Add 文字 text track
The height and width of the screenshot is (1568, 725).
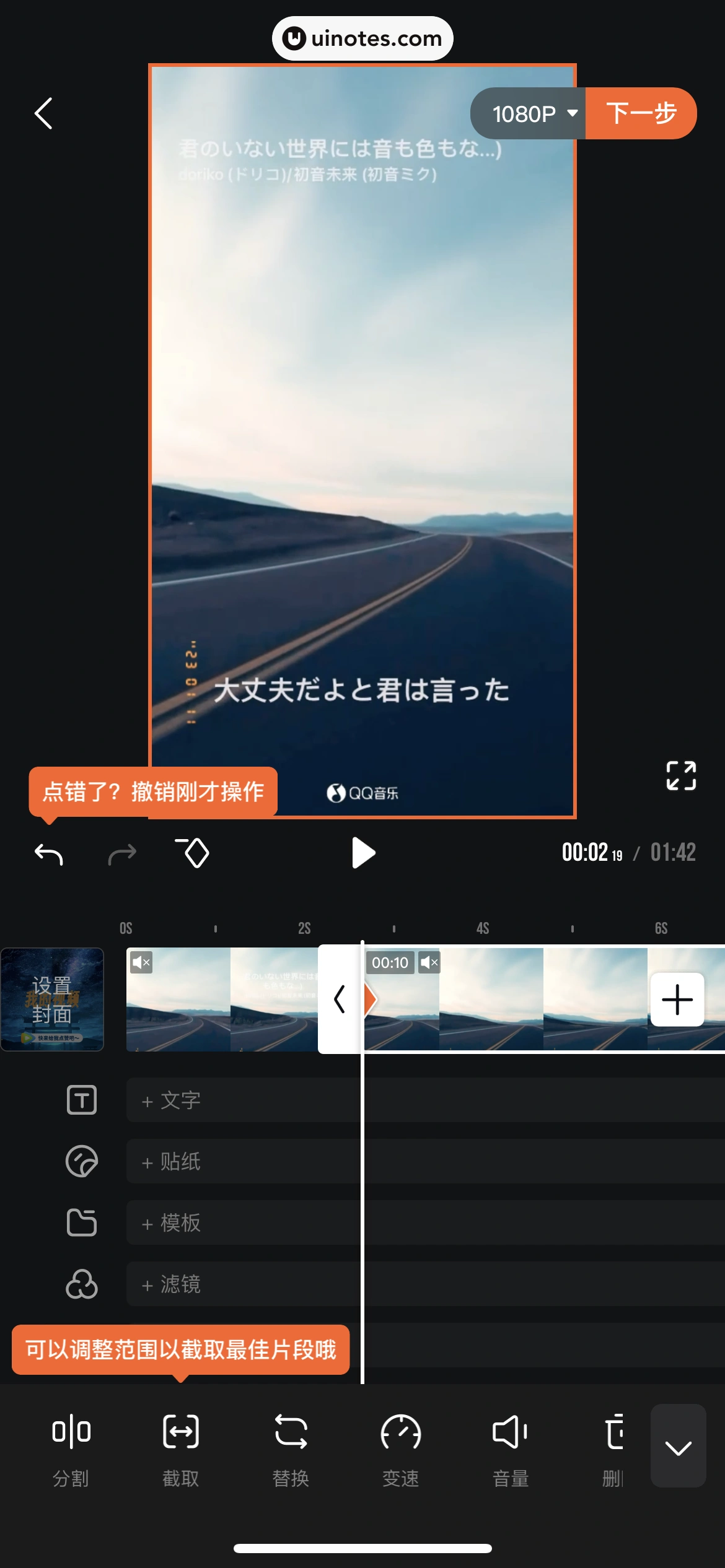pos(172,1100)
